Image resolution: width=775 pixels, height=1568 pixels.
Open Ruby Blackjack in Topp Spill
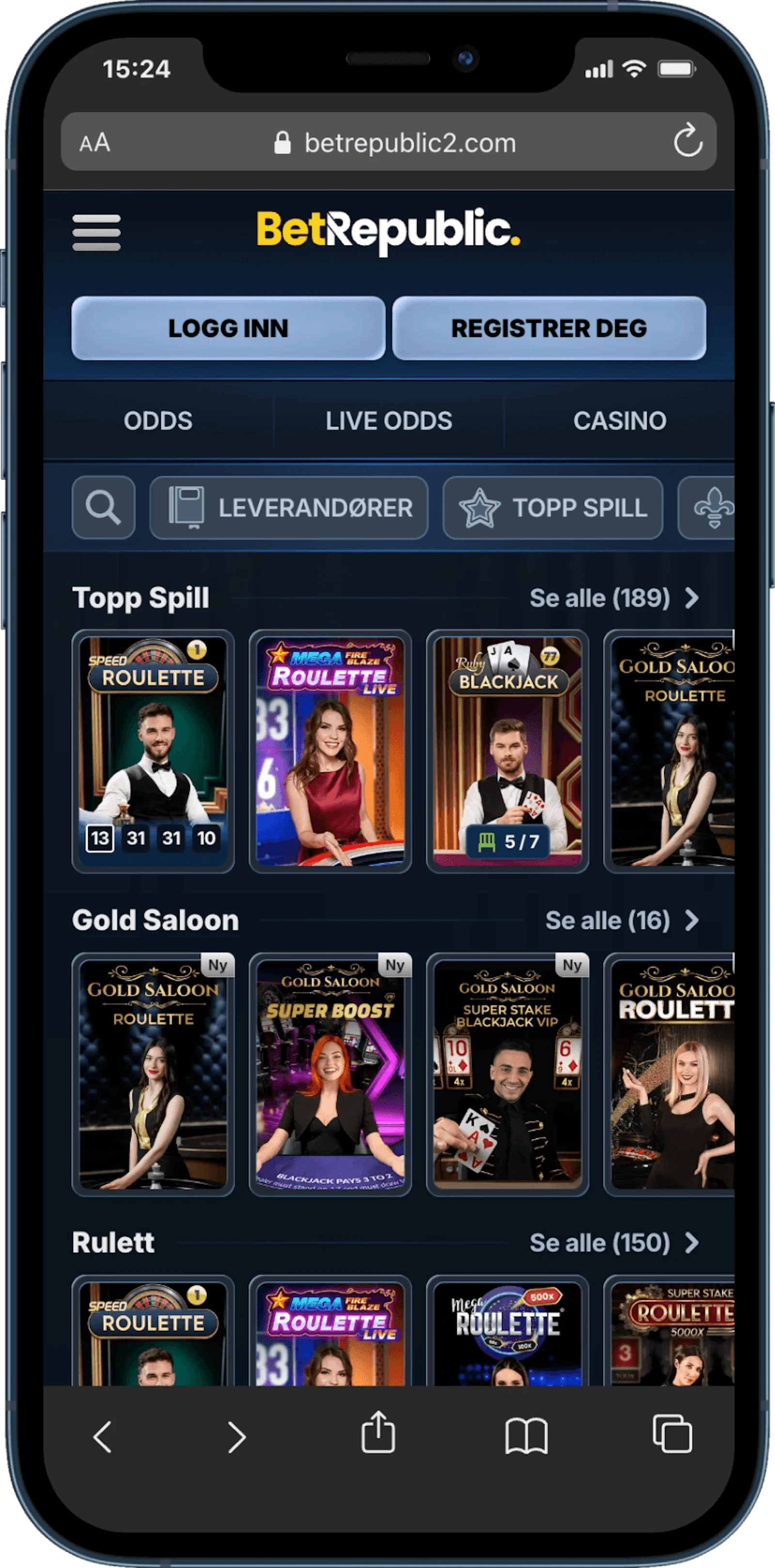tap(507, 751)
